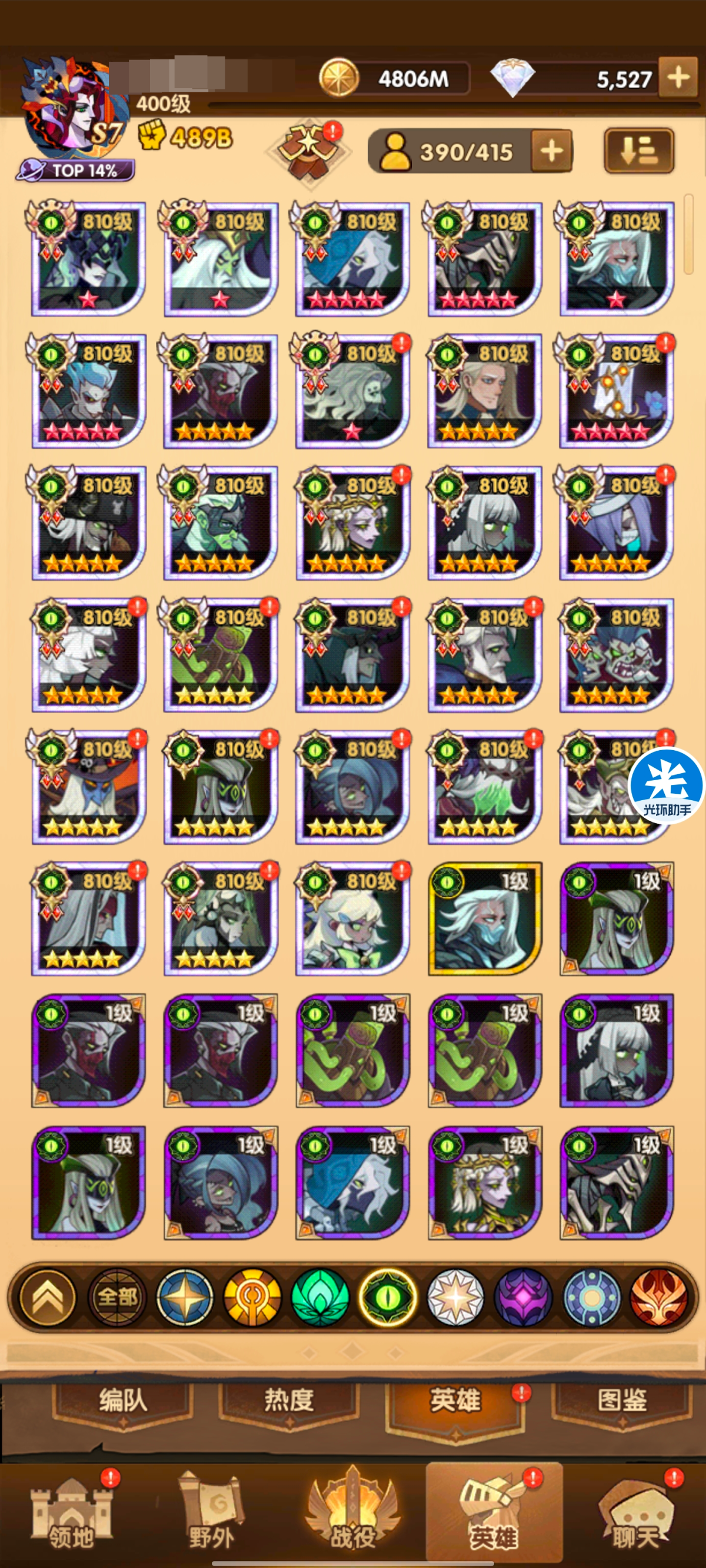This screenshot has height=1568, width=706.
Task: Open 战役 in bottom navigation
Action: (x=352, y=1517)
